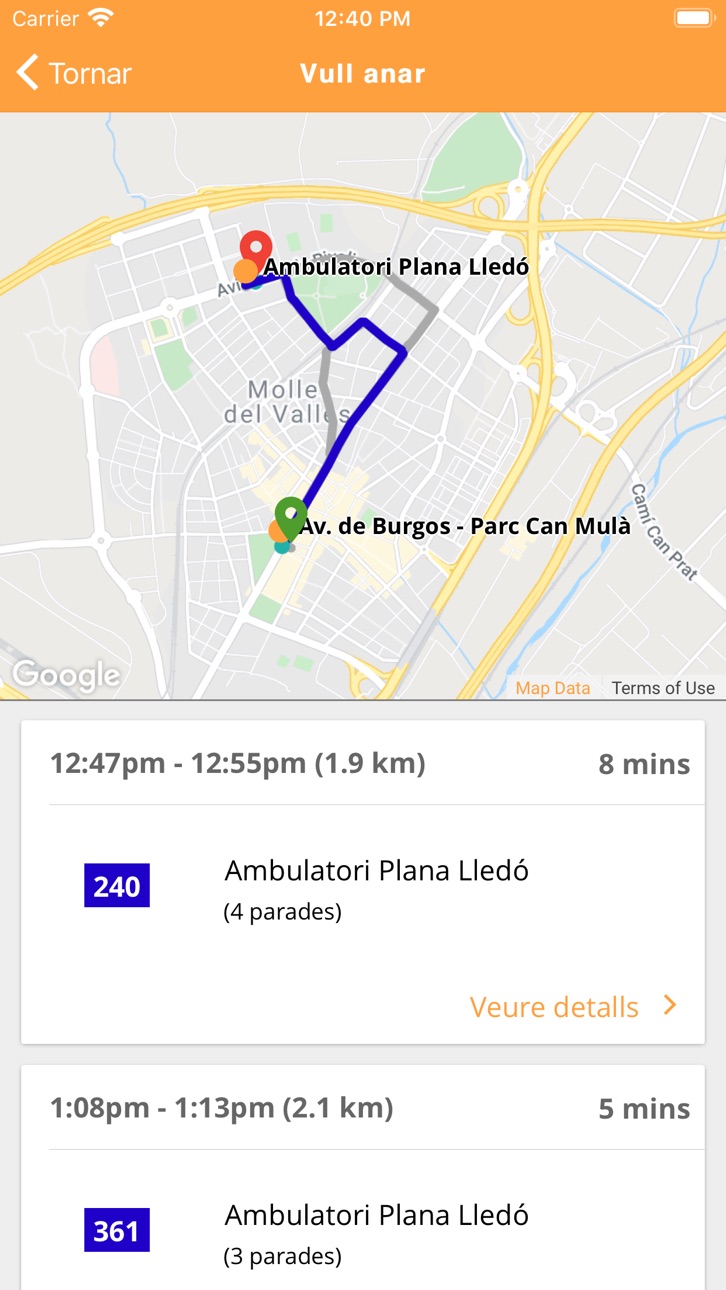This screenshot has width=726, height=1290.
Task: Open the Map Data link
Action: [553, 688]
